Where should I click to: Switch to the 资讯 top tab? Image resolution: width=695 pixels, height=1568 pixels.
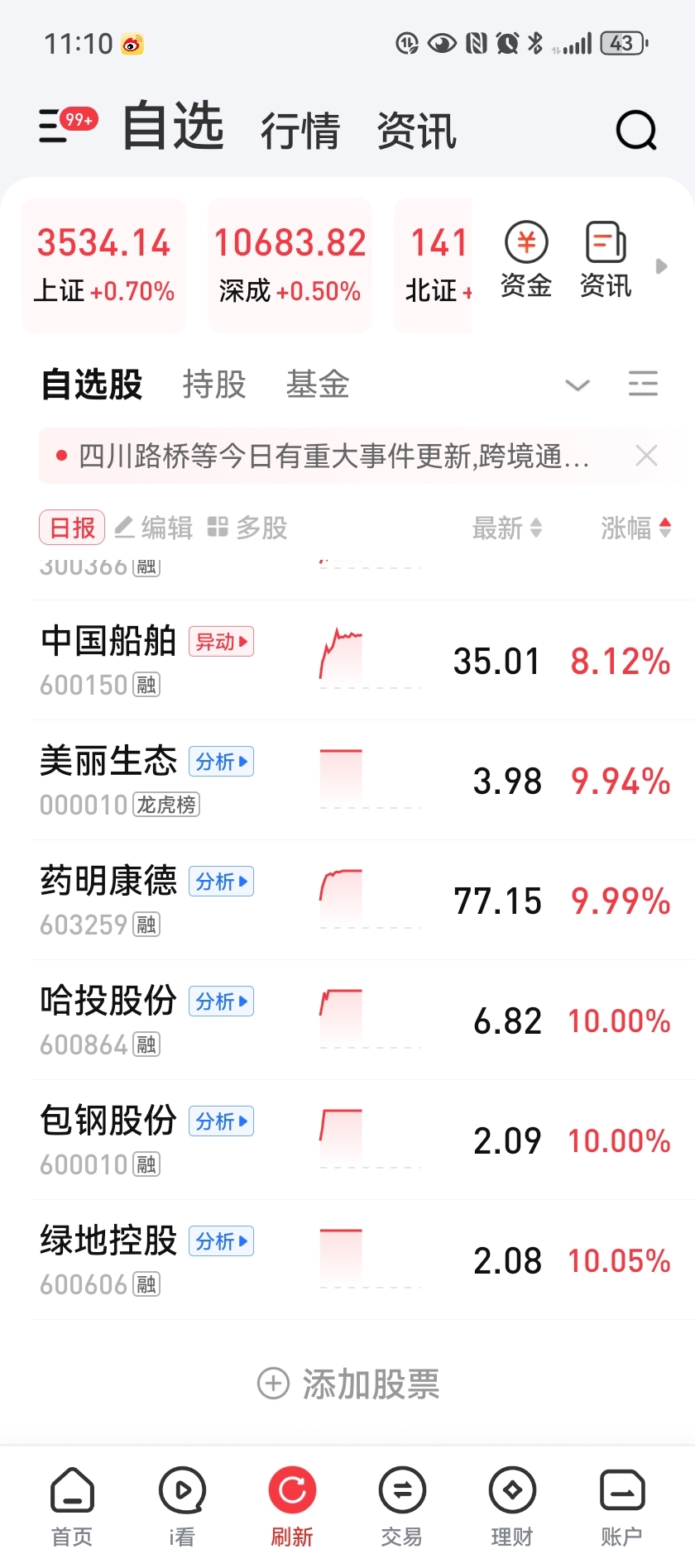click(416, 131)
